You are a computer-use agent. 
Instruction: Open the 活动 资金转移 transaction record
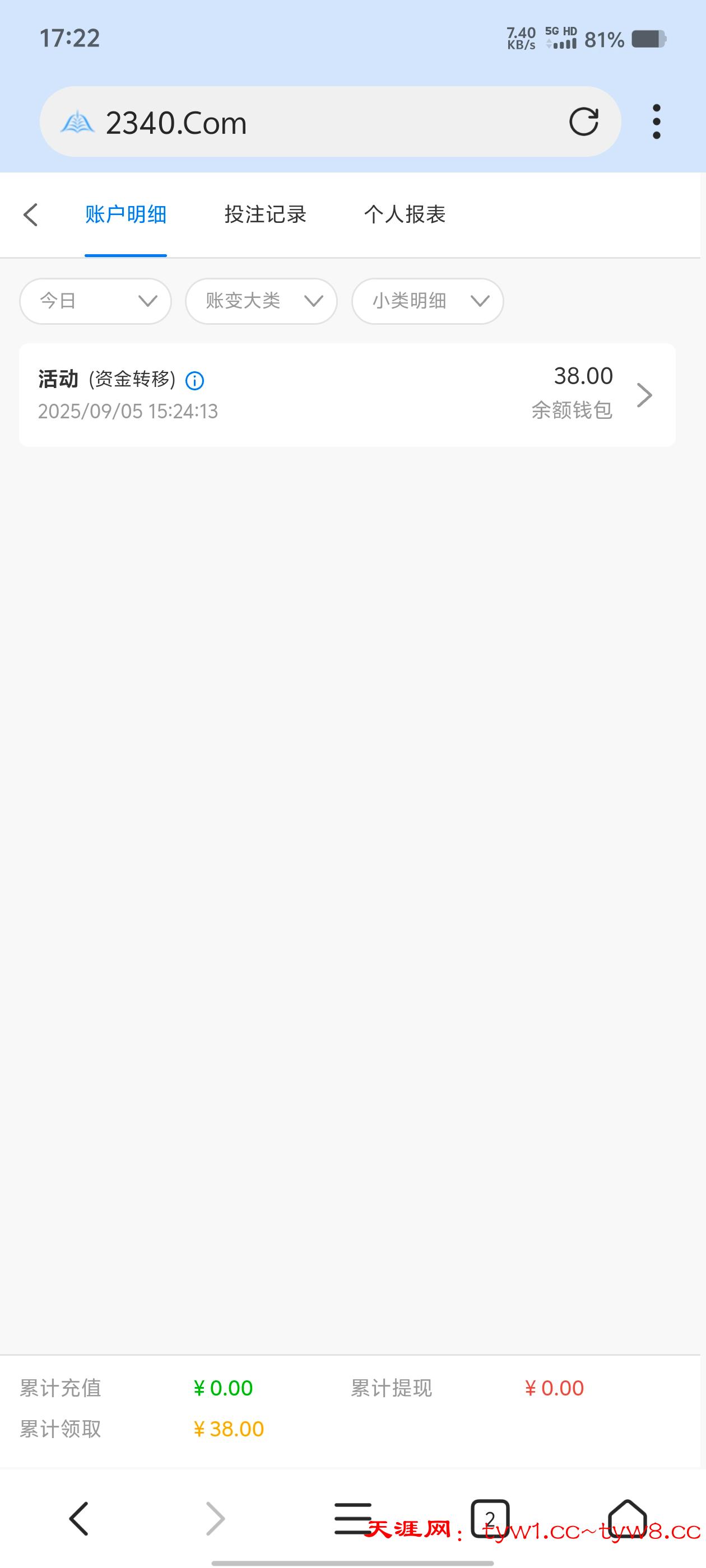pos(347,395)
